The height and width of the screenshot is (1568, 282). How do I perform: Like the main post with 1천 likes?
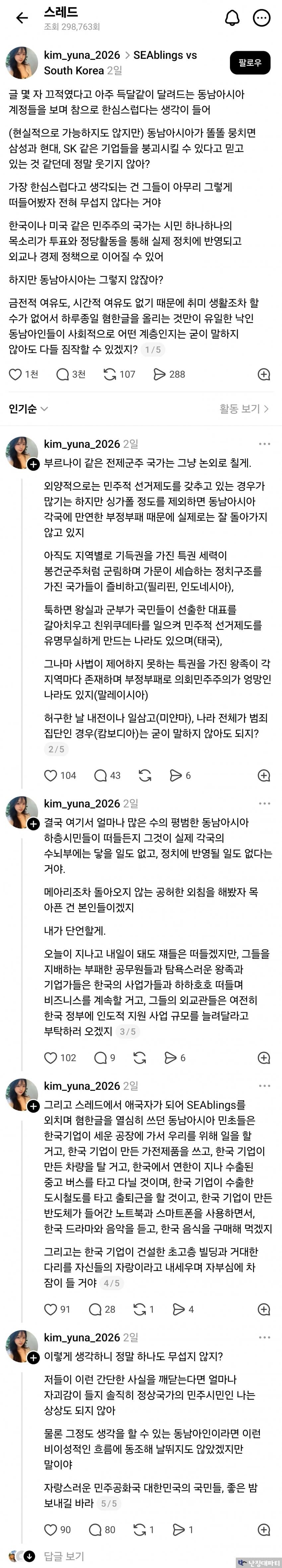[x=16, y=374]
